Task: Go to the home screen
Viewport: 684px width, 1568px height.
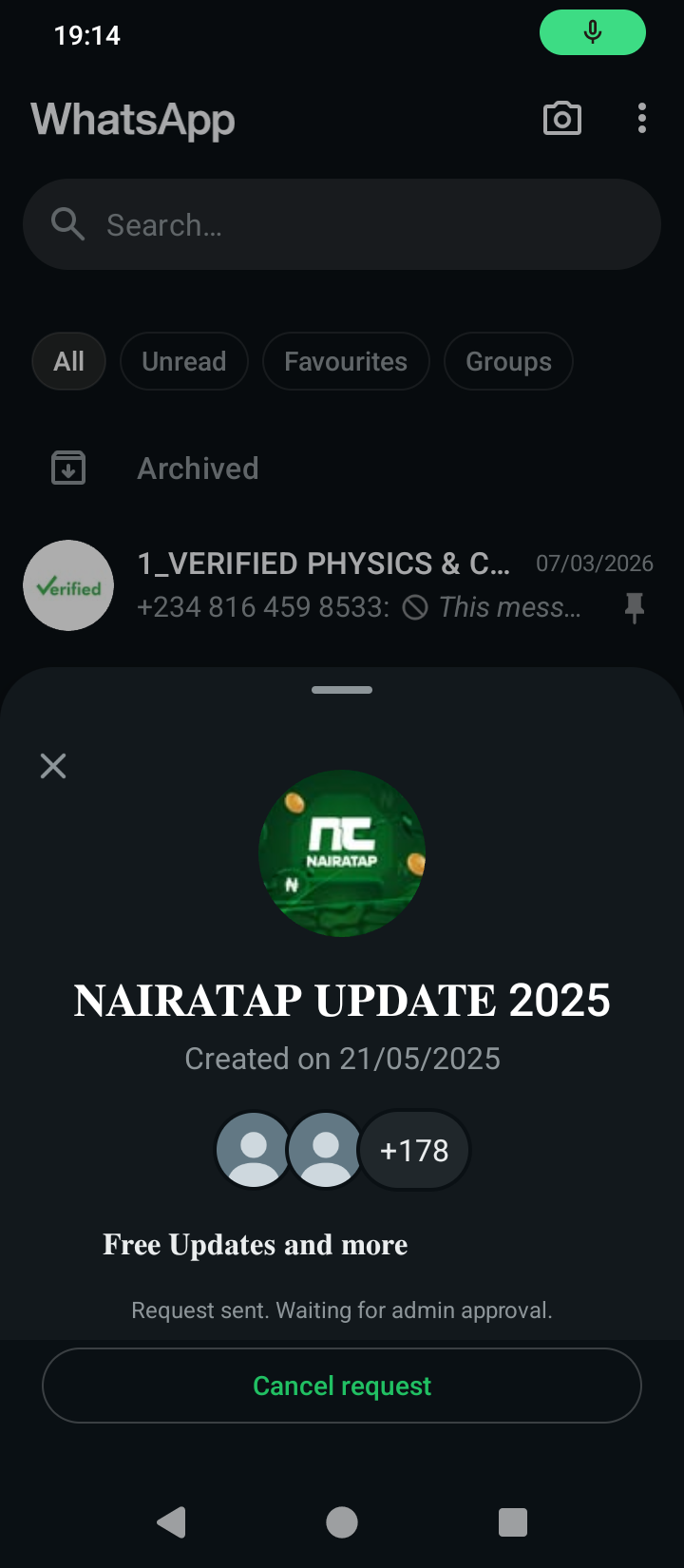Action: (x=342, y=1522)
